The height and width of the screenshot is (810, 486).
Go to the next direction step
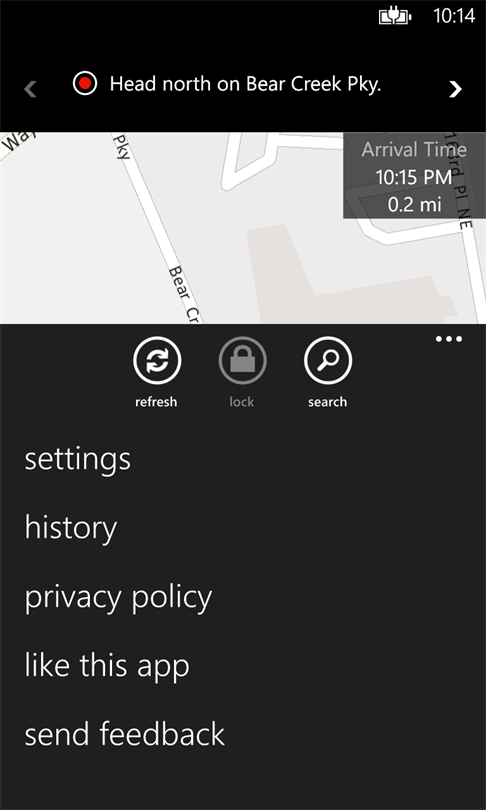[455, 89]
